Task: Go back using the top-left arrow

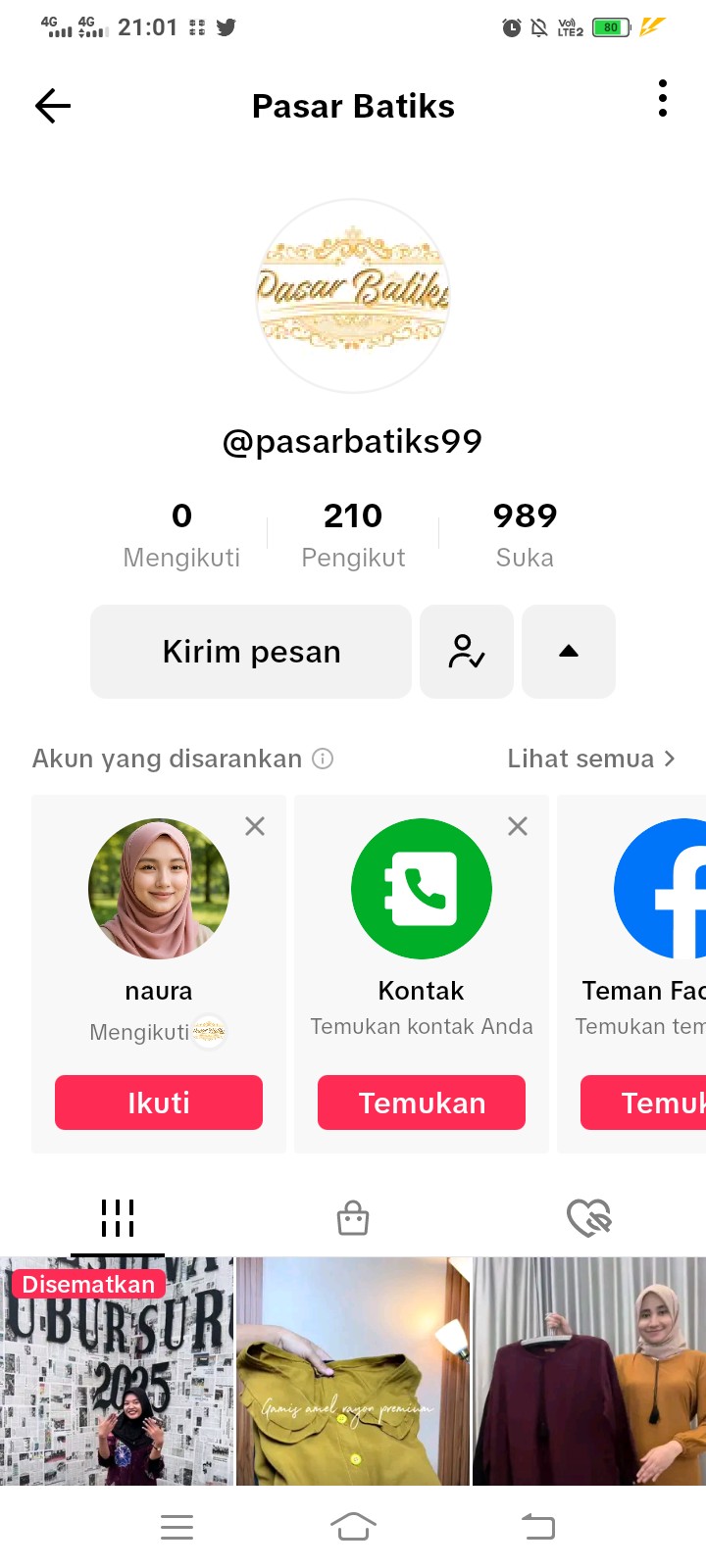Action: click(53, 106)
